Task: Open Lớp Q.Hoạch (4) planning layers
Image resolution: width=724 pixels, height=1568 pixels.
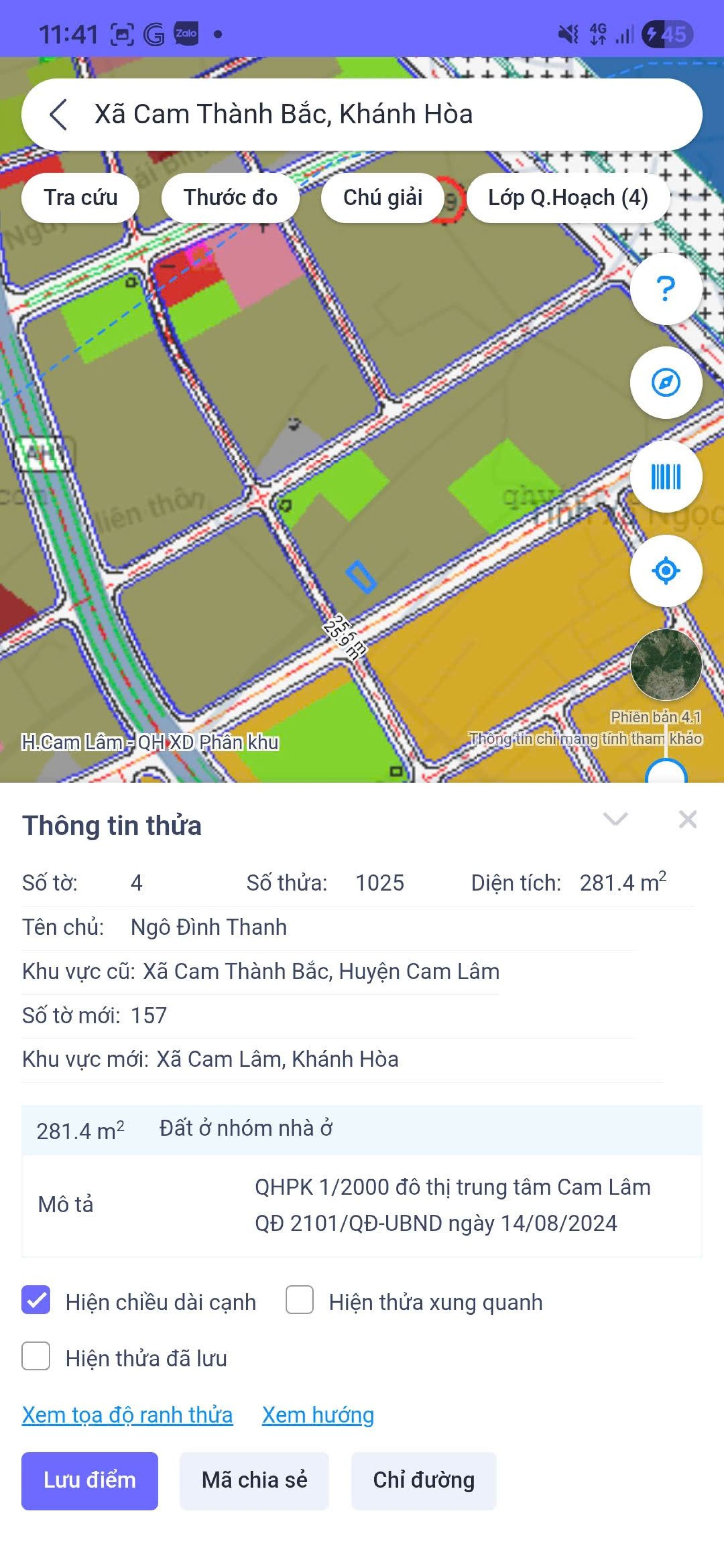Action: (568, 198)
